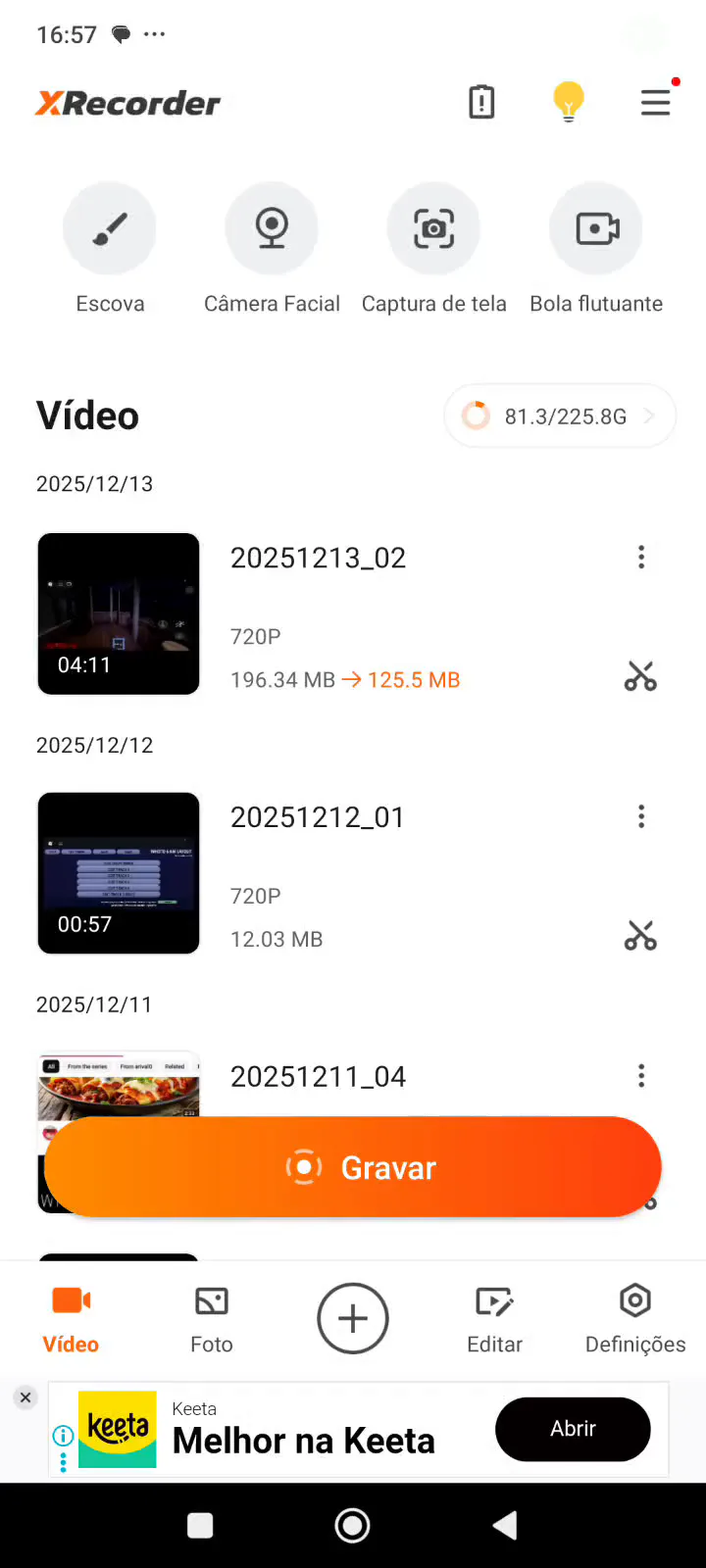Play video 20251212_01
This screenshot has height=1568, width=706.
pyautogui.click(x=119, y=873)
